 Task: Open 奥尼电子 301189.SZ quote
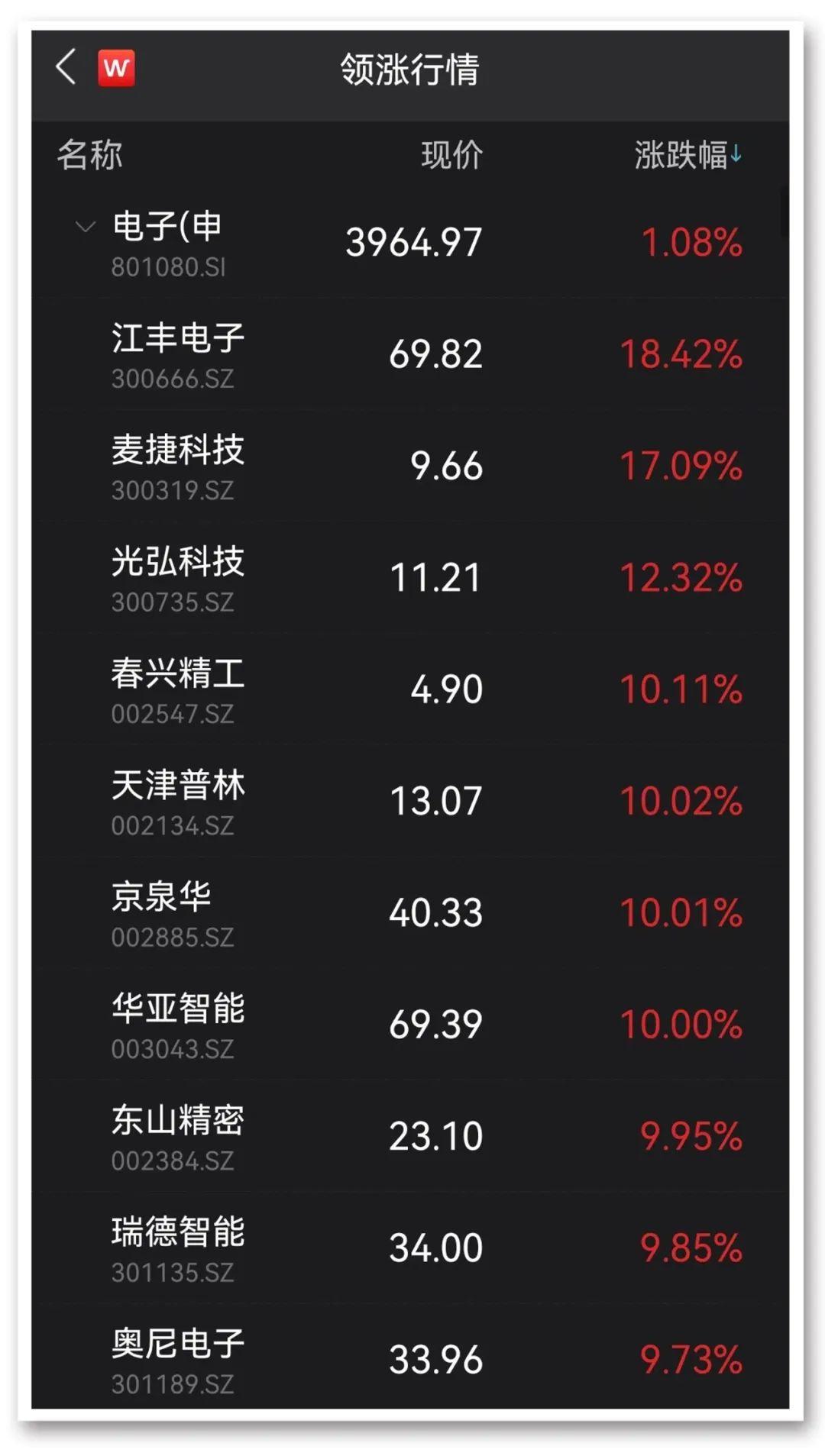point(410,1357)
